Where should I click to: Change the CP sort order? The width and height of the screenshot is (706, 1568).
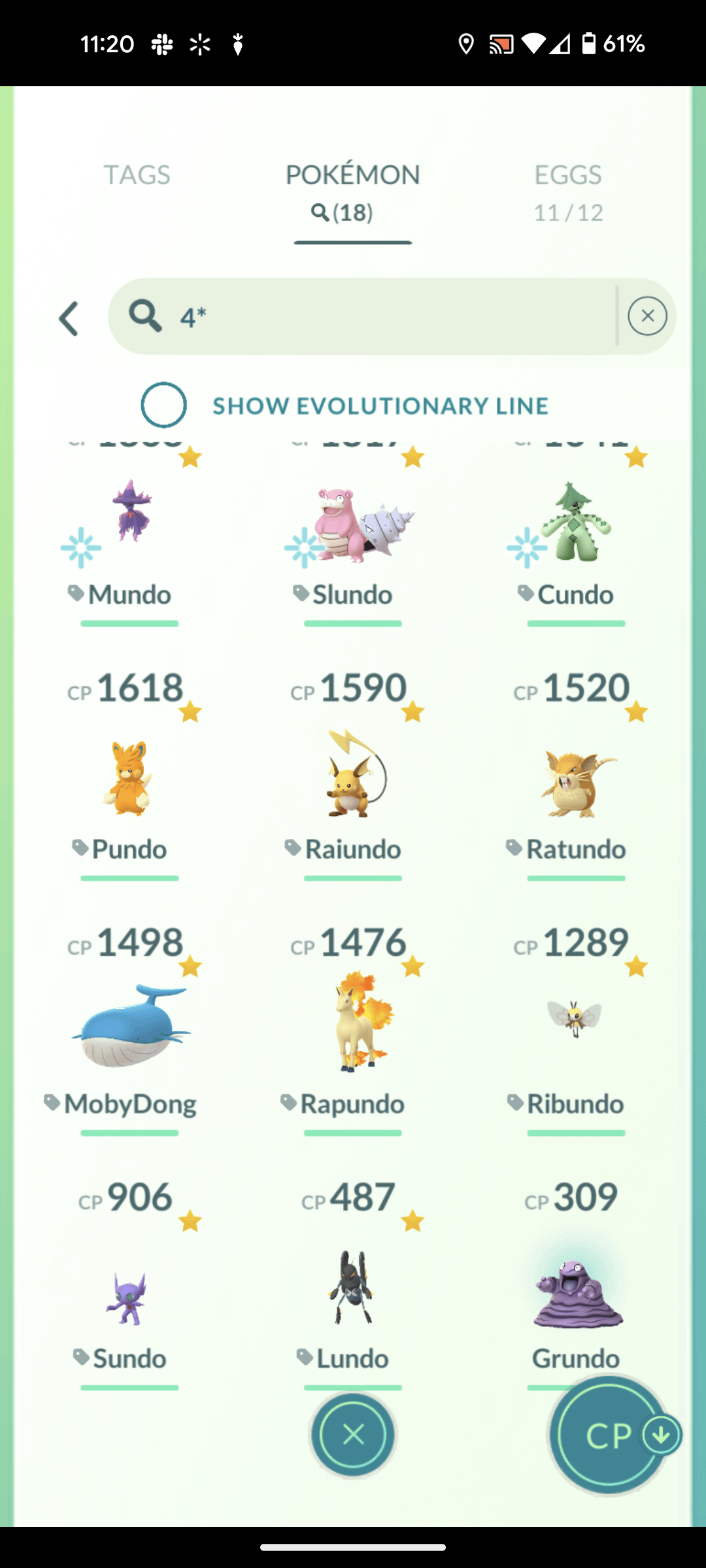pos(609,1435)
